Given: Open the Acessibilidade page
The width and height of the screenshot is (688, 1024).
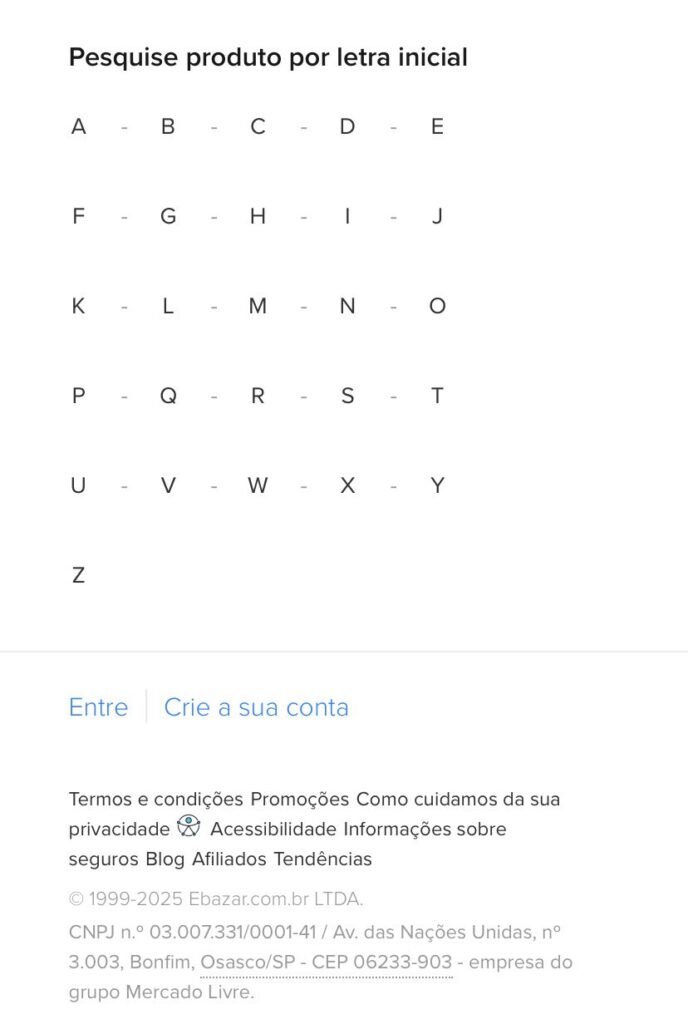Looking at the screenshot, I should [273, 830].
